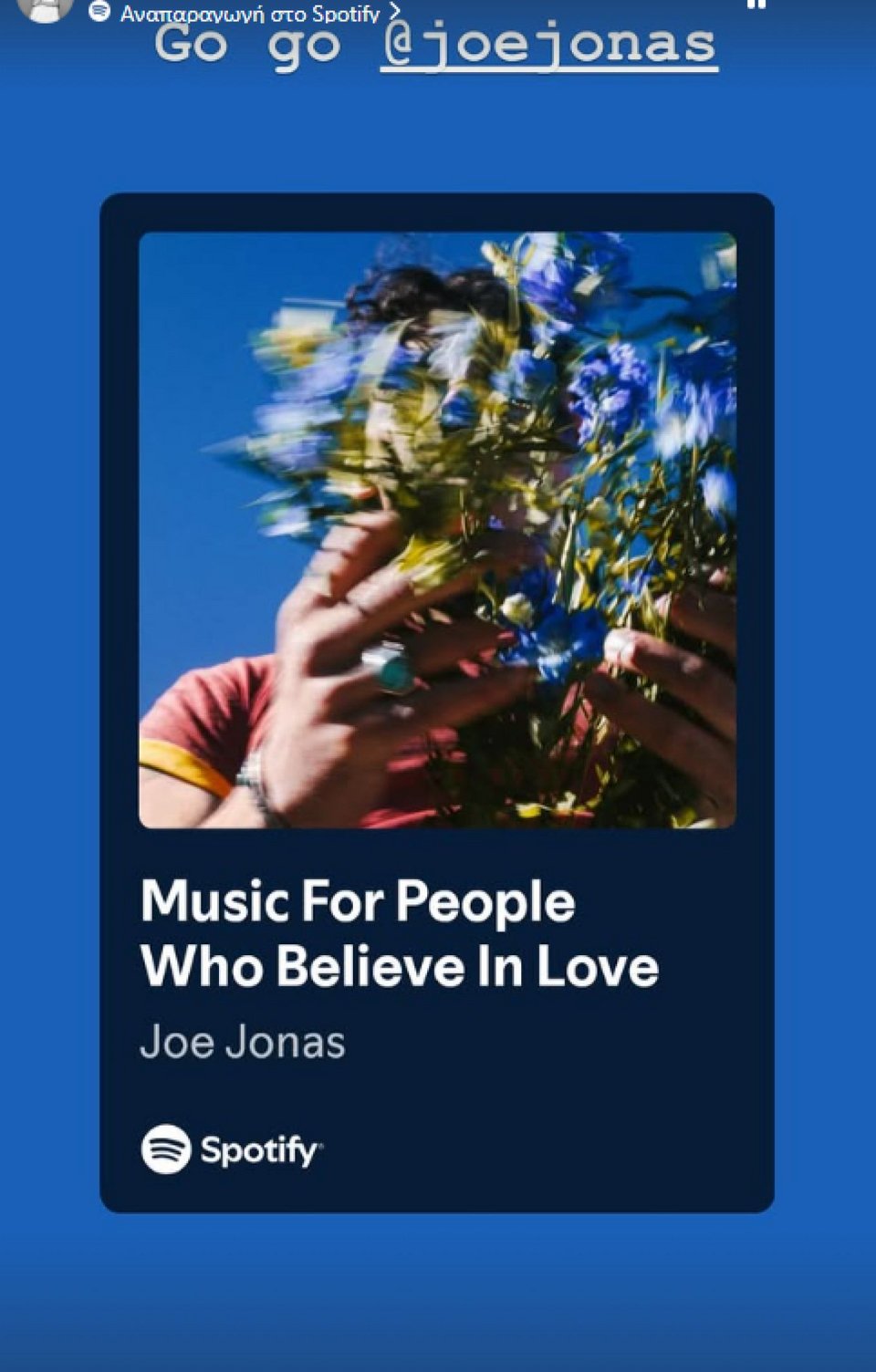Open the @joejonas mention
Screen dimensions: 876x1372
pos(548,46)
